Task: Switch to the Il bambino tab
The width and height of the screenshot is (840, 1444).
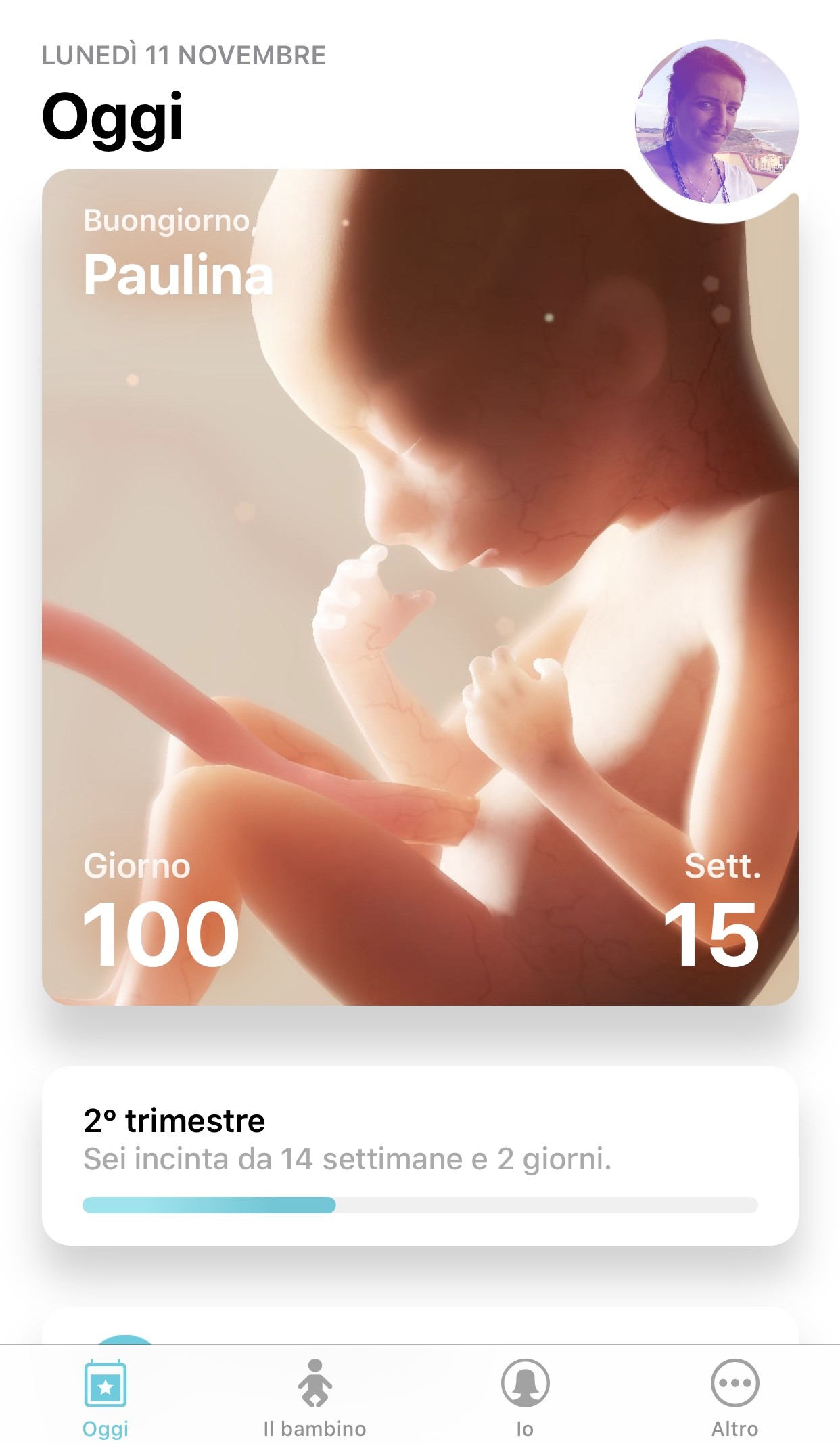Action: (x=314, y=1397)
